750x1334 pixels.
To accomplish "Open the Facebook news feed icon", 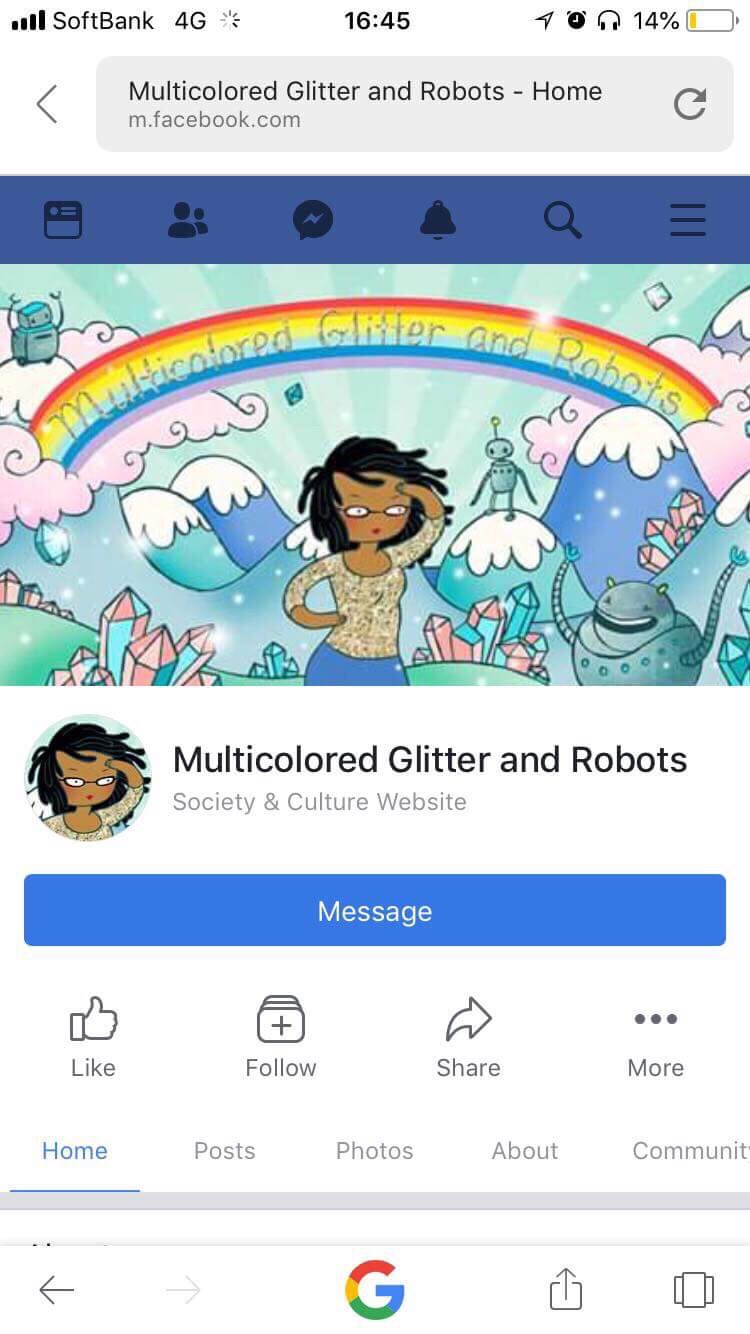I will [x=63, y=220].
